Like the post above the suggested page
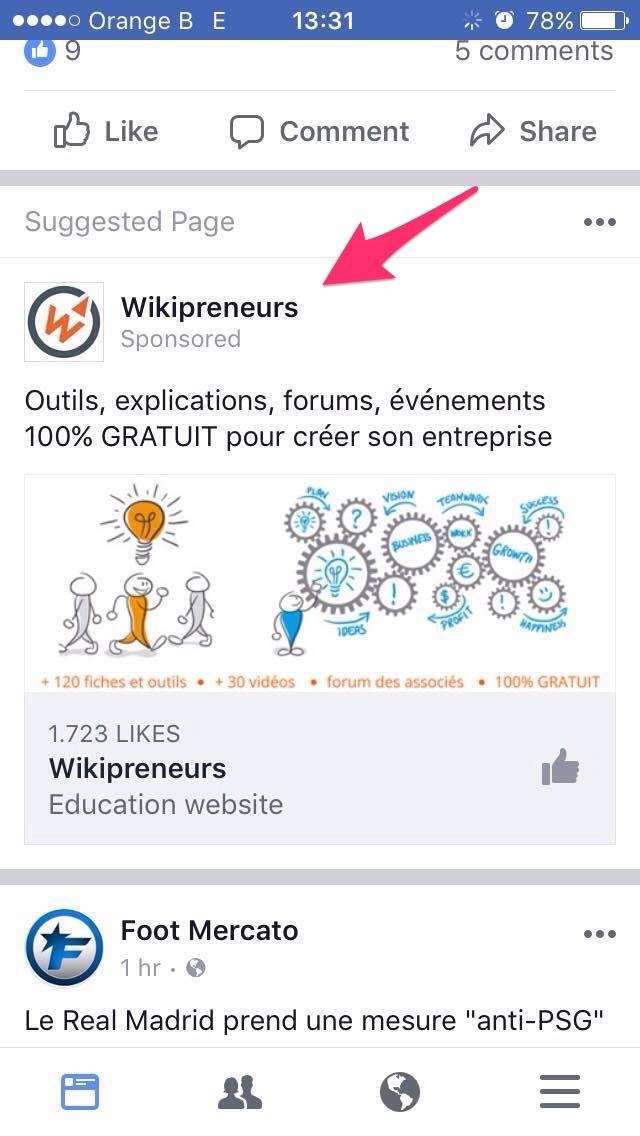 pyautogui.click(x=106, y=131)
